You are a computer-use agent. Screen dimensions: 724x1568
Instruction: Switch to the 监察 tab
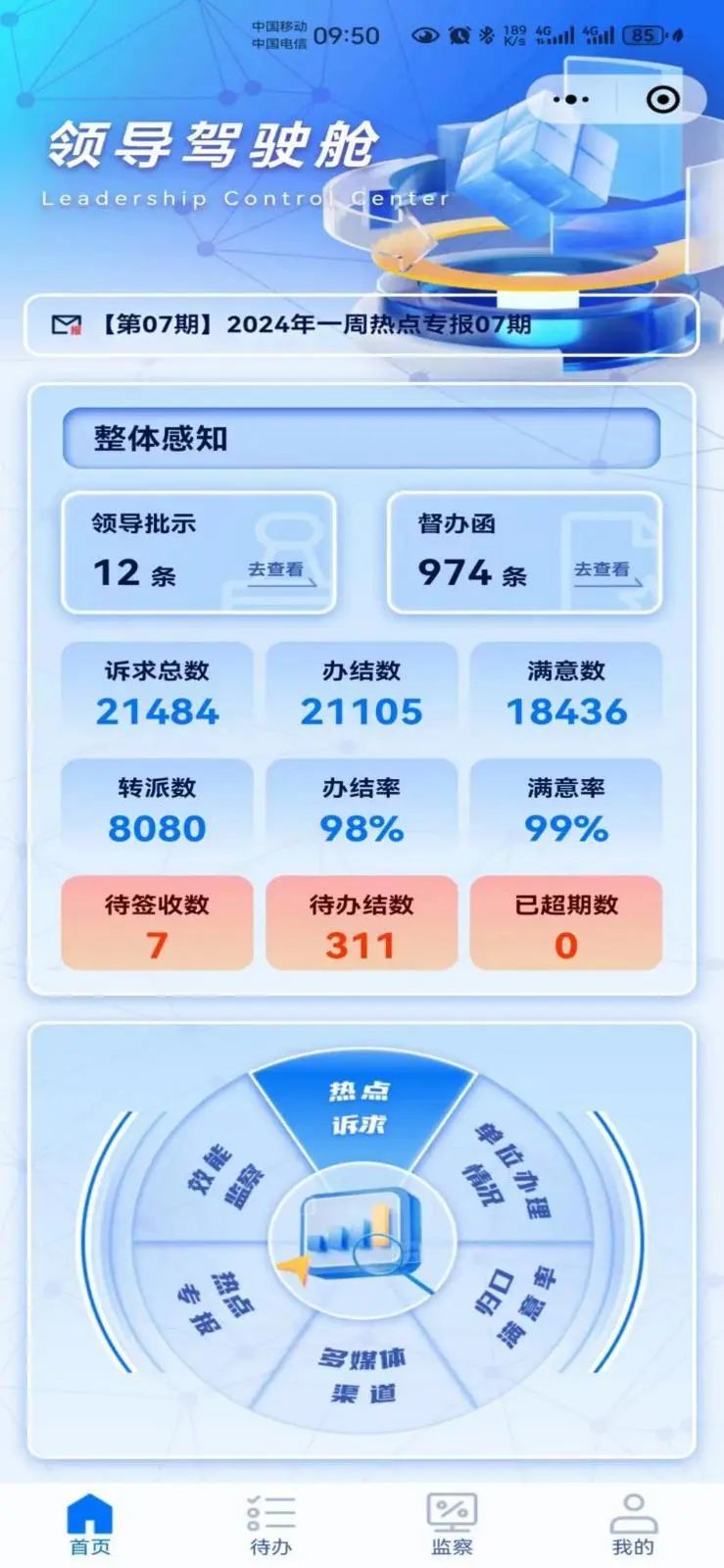coord(452,1525)
